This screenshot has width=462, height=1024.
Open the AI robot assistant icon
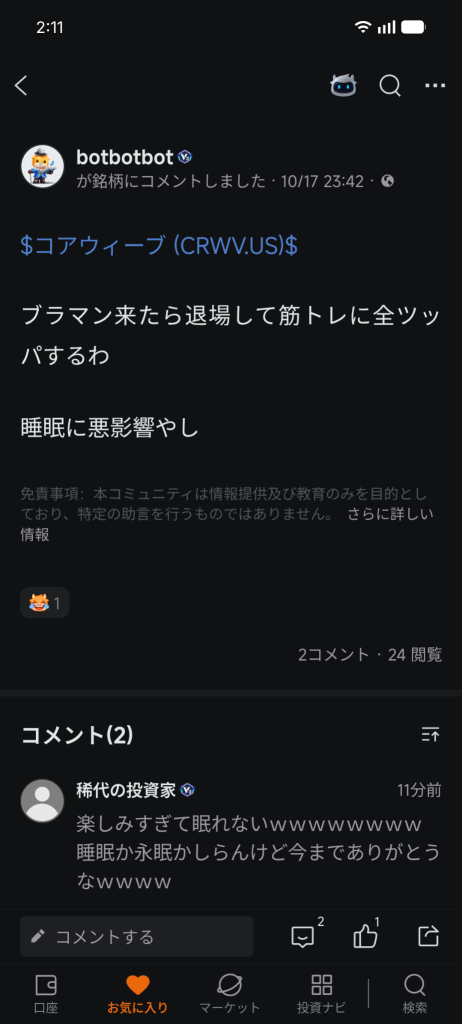tap(343, 86)
